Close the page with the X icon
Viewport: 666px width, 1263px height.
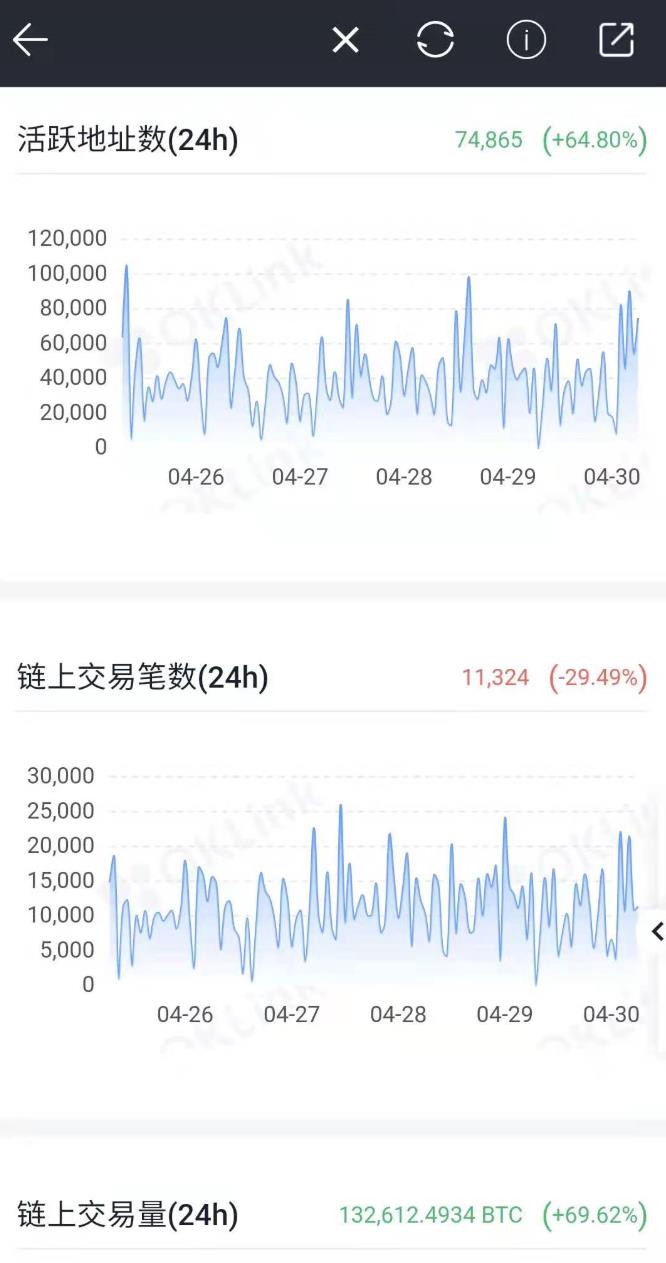pos(345,40)
